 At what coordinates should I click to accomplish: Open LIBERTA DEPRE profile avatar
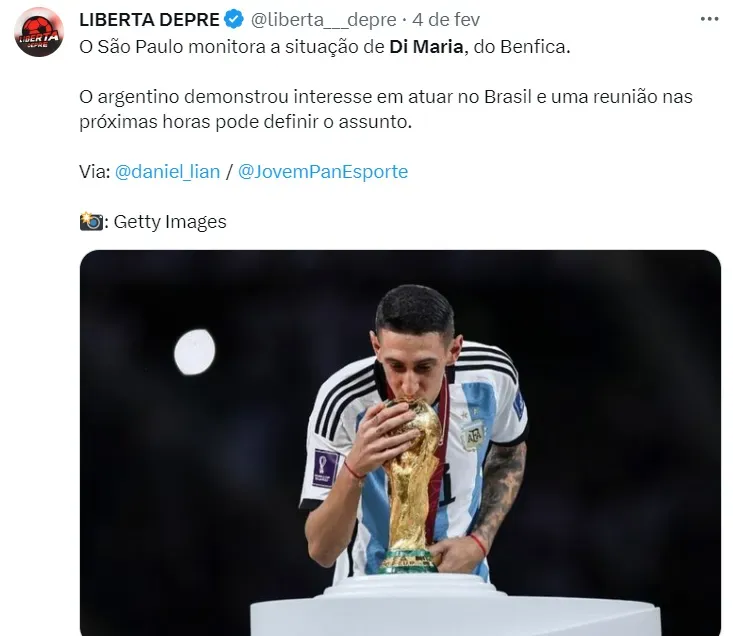[x=39, y=33]
